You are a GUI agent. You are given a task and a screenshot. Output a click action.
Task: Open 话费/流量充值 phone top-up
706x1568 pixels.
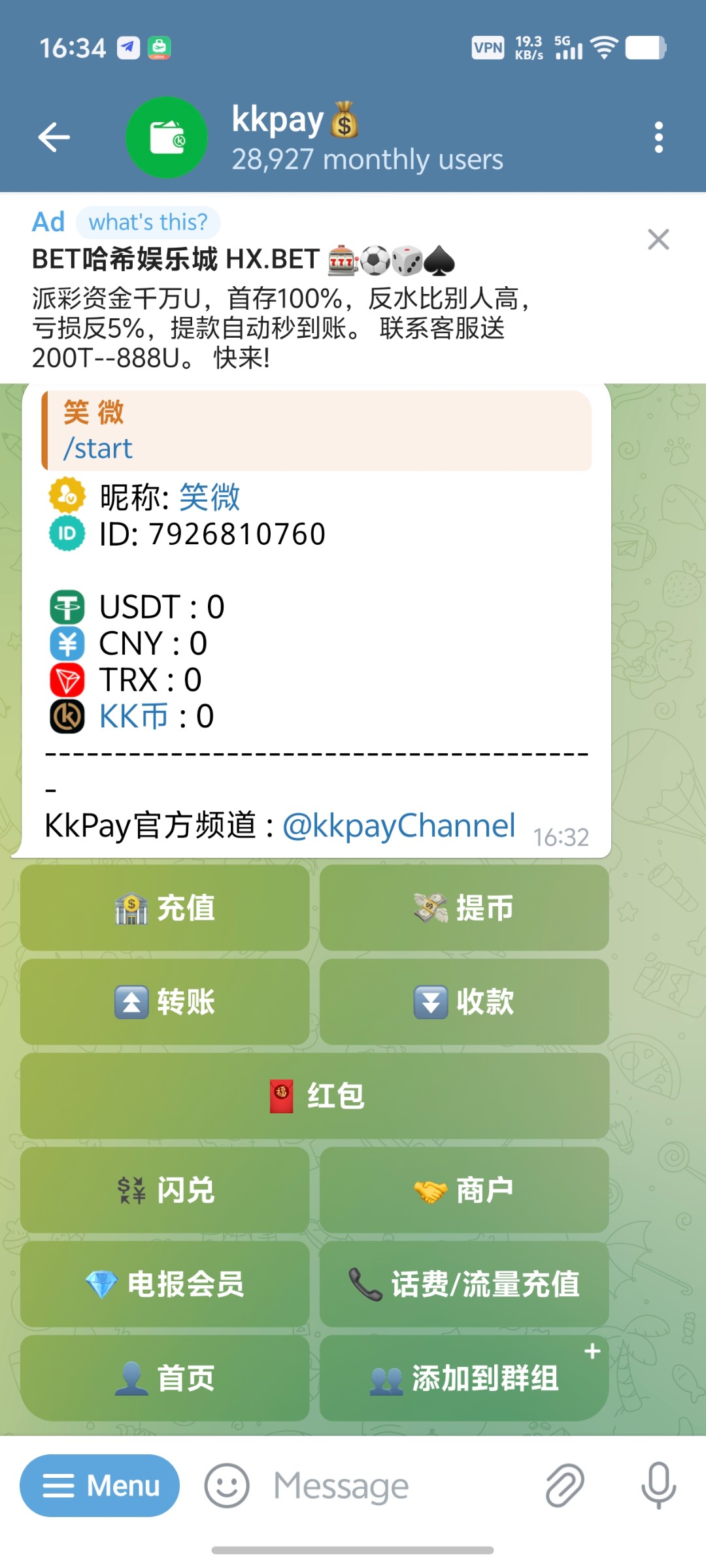coord(464,1284)
